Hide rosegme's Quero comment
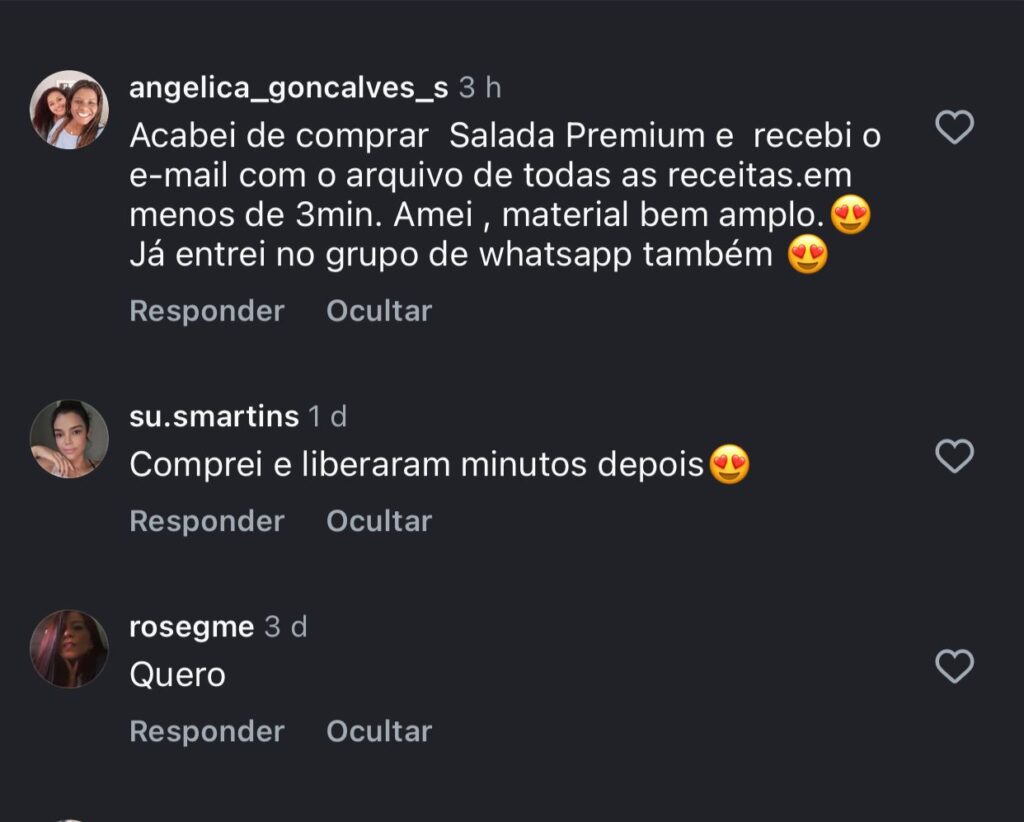 (x=379, y=731)
